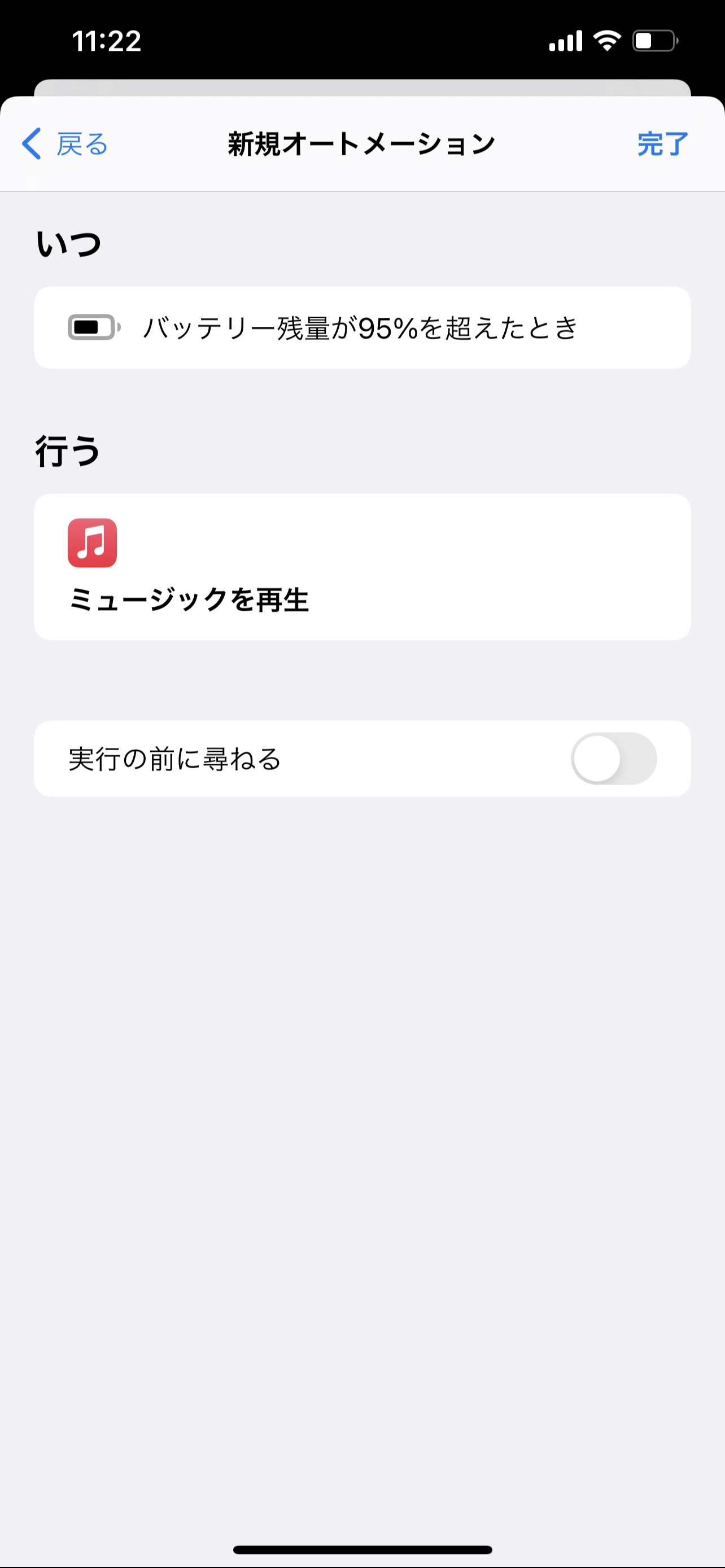Tap 完了 to finish the automation
The image size is (725, 1568).
[x=662, y=144]
